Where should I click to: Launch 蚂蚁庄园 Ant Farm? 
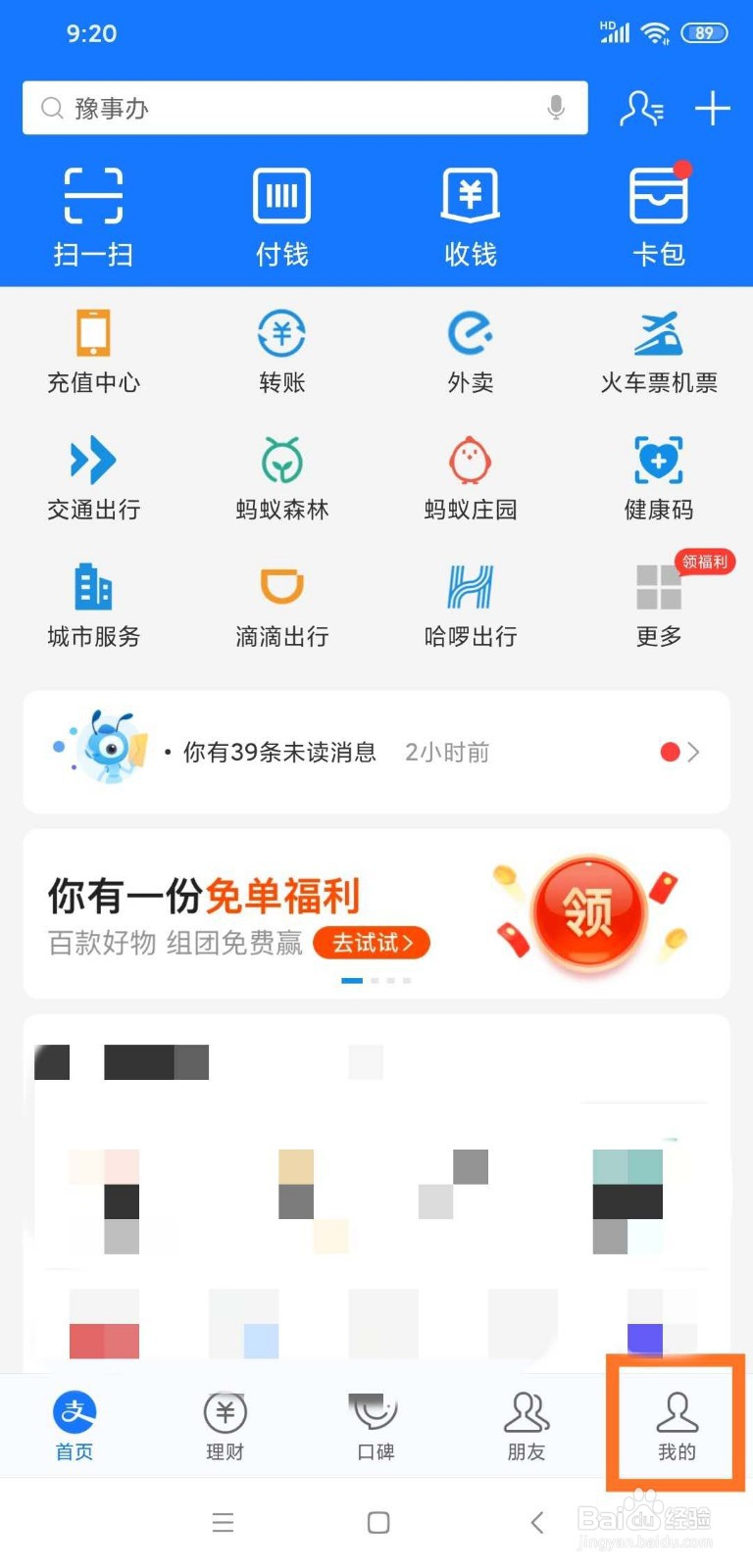(470, 477)
